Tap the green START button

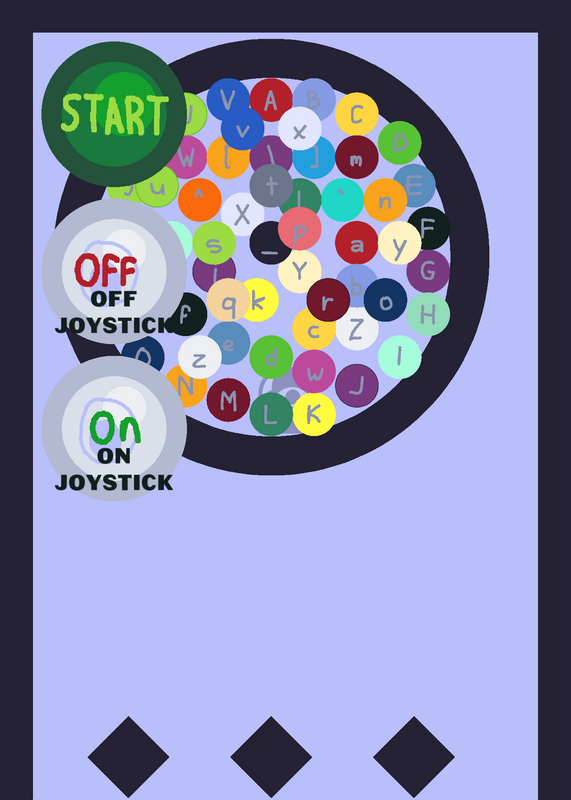(114, 114)
